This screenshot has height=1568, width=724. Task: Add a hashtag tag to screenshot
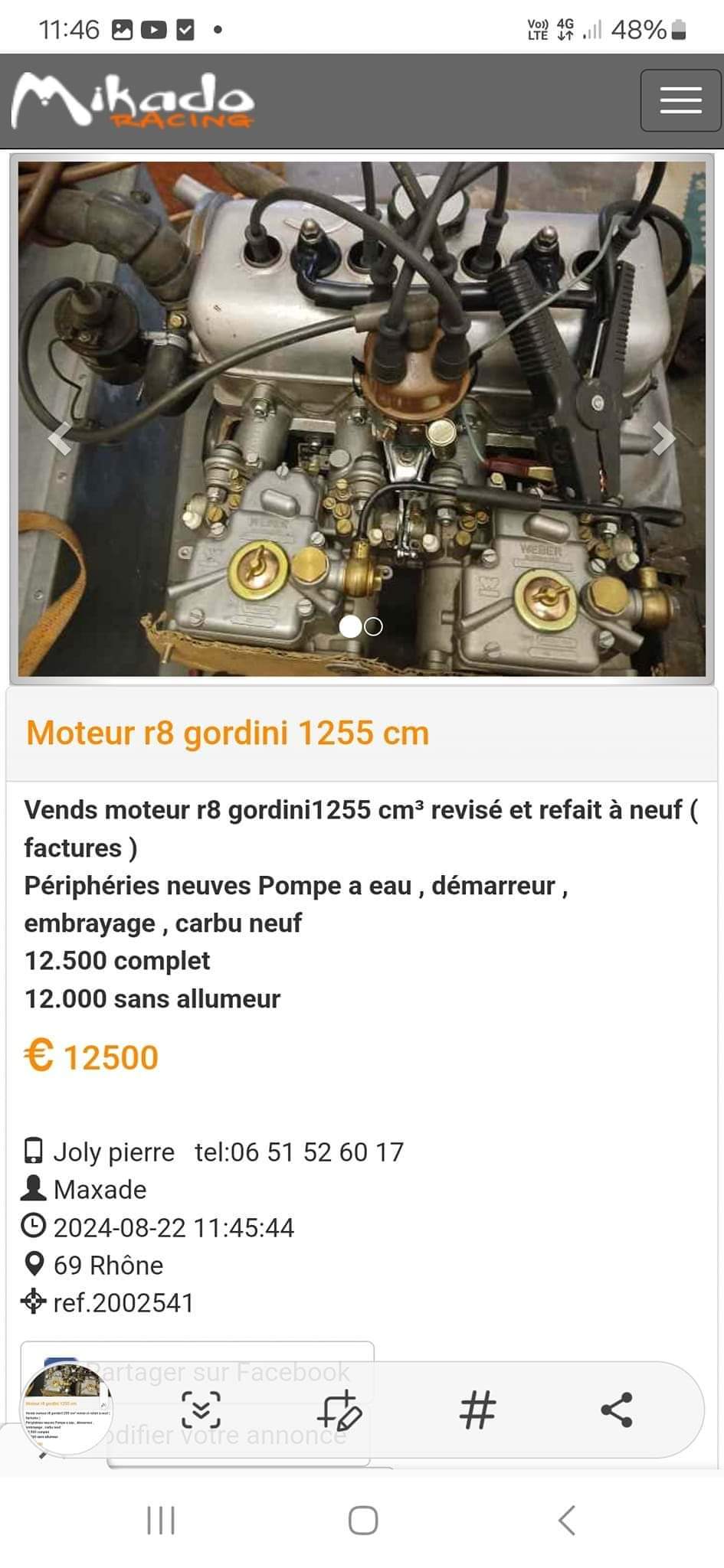pyautogui.click(x=477, y=1410)
